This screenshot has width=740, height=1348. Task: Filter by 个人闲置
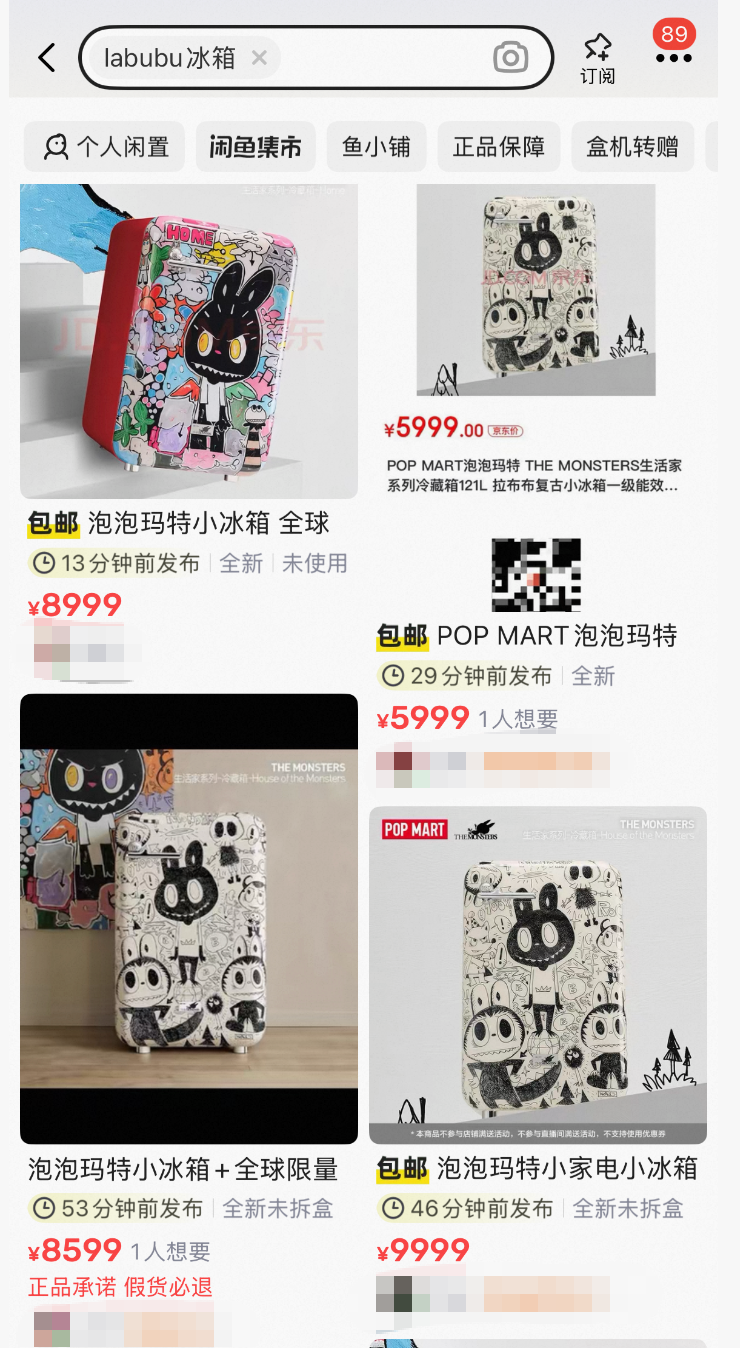[105, 147]
